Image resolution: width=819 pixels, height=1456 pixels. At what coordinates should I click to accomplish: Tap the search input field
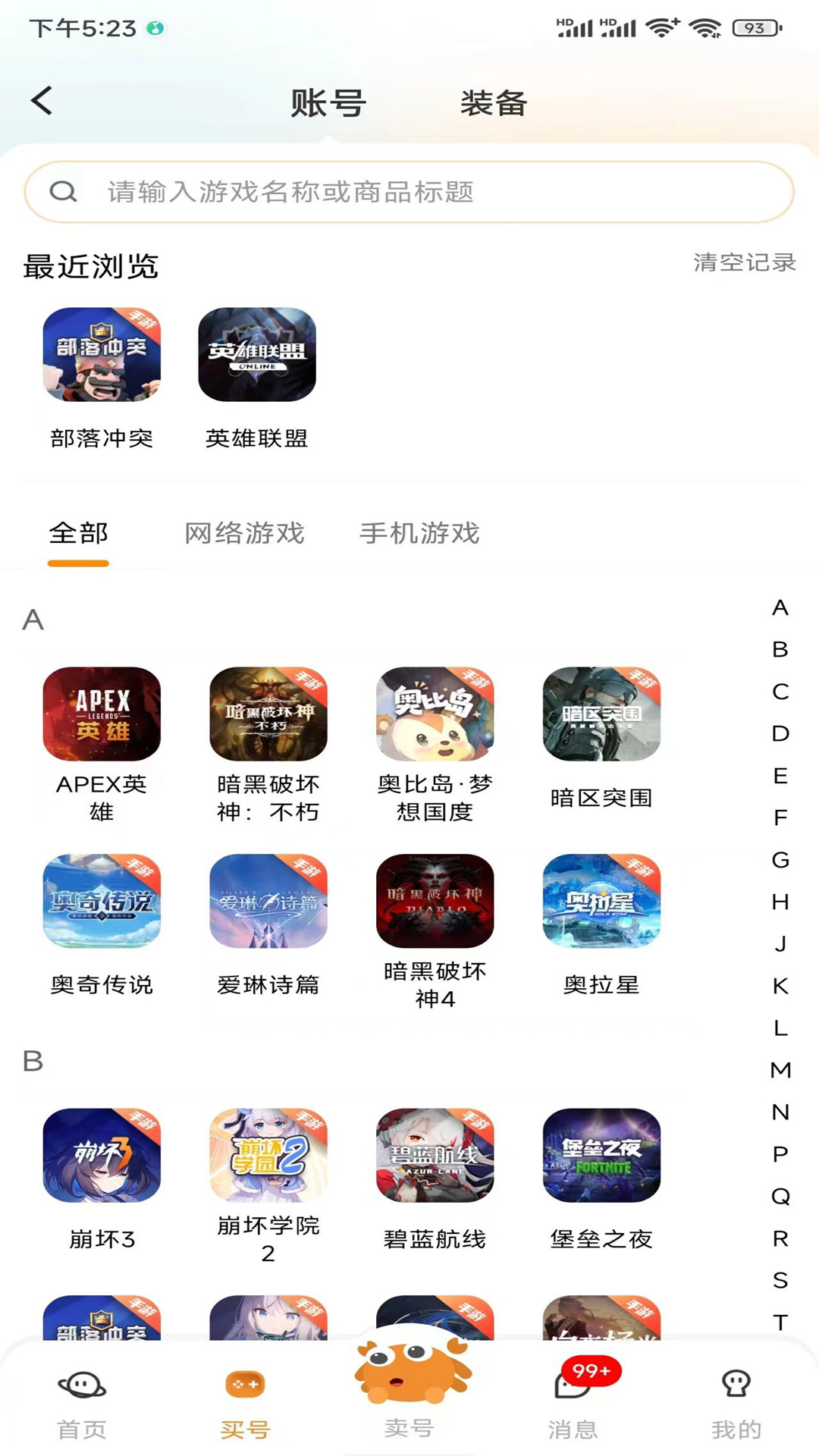(x=409, y=191)
